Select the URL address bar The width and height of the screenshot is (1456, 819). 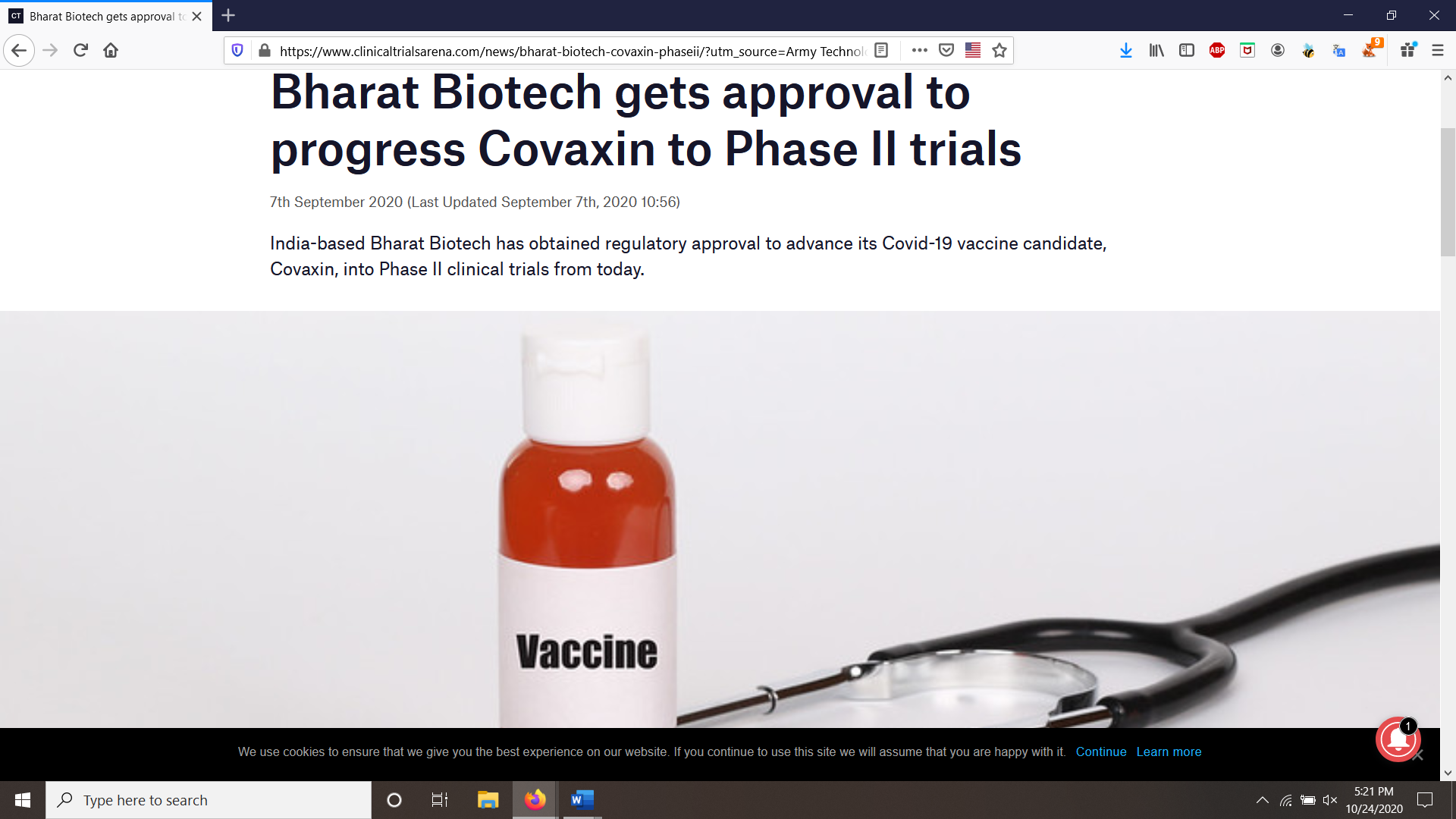[569, 51]
